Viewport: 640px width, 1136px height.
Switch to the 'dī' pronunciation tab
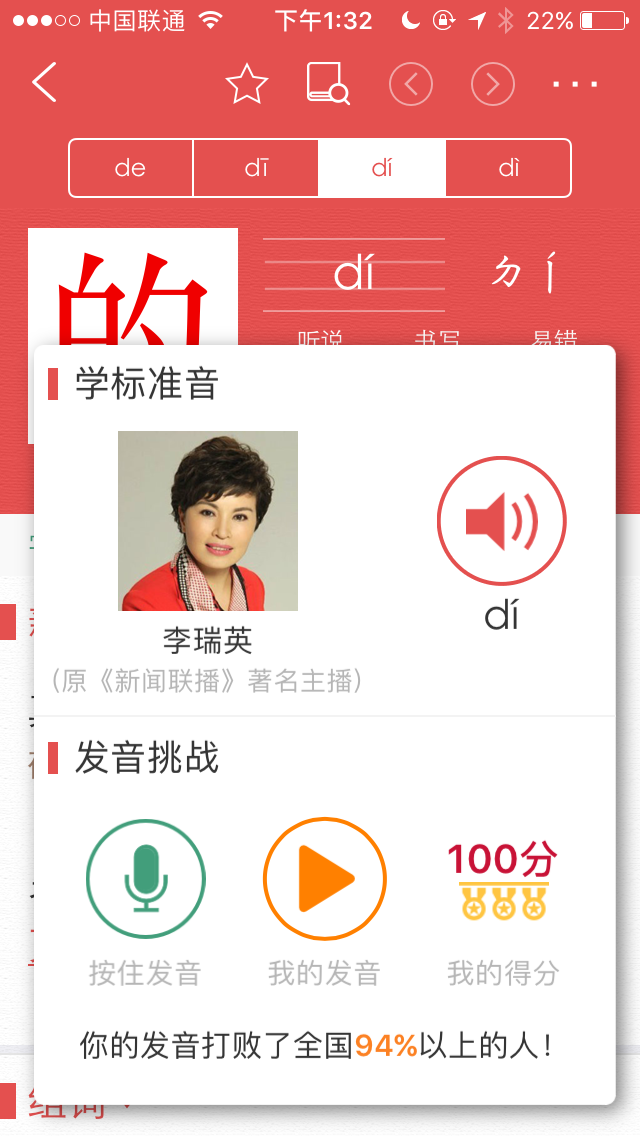click(256, 168)
